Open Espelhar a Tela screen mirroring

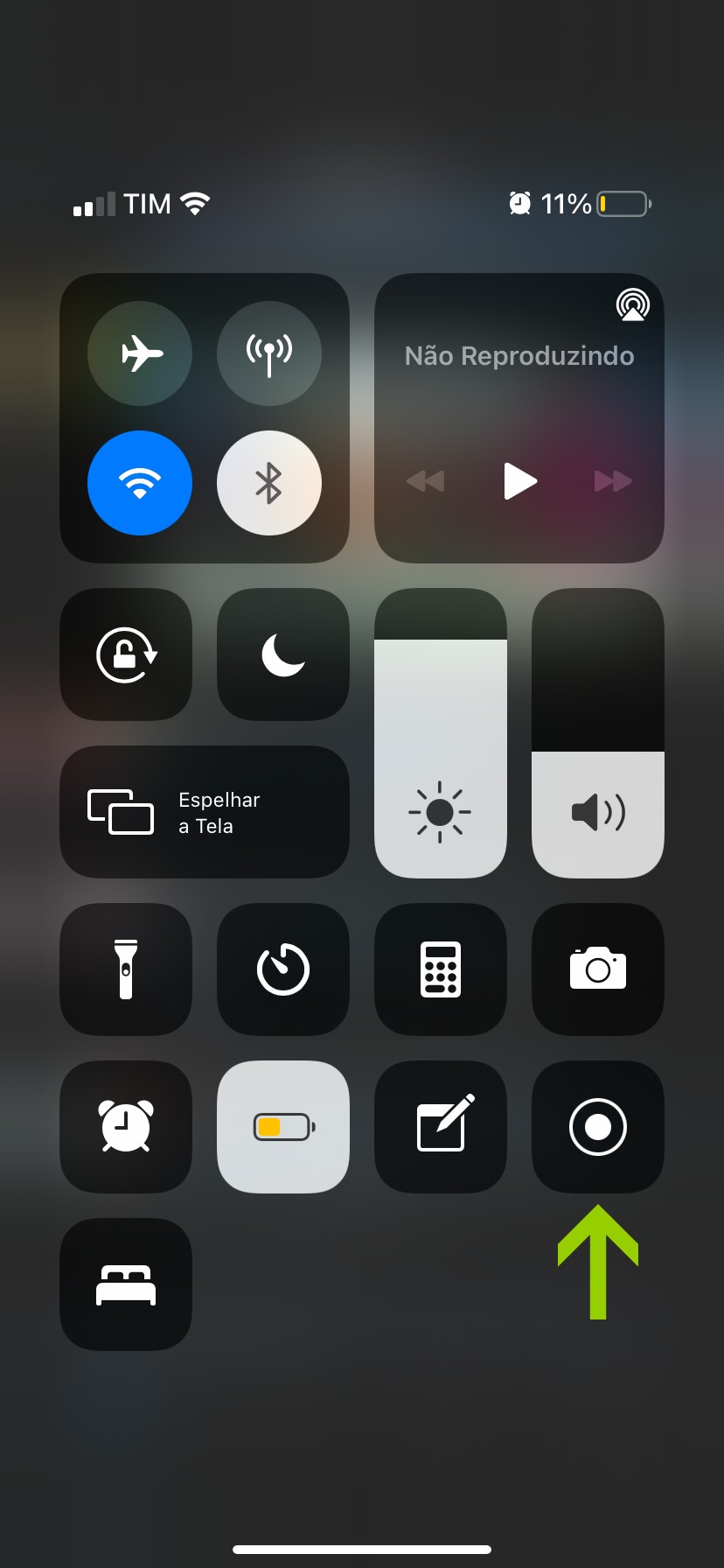pos(205,812)
